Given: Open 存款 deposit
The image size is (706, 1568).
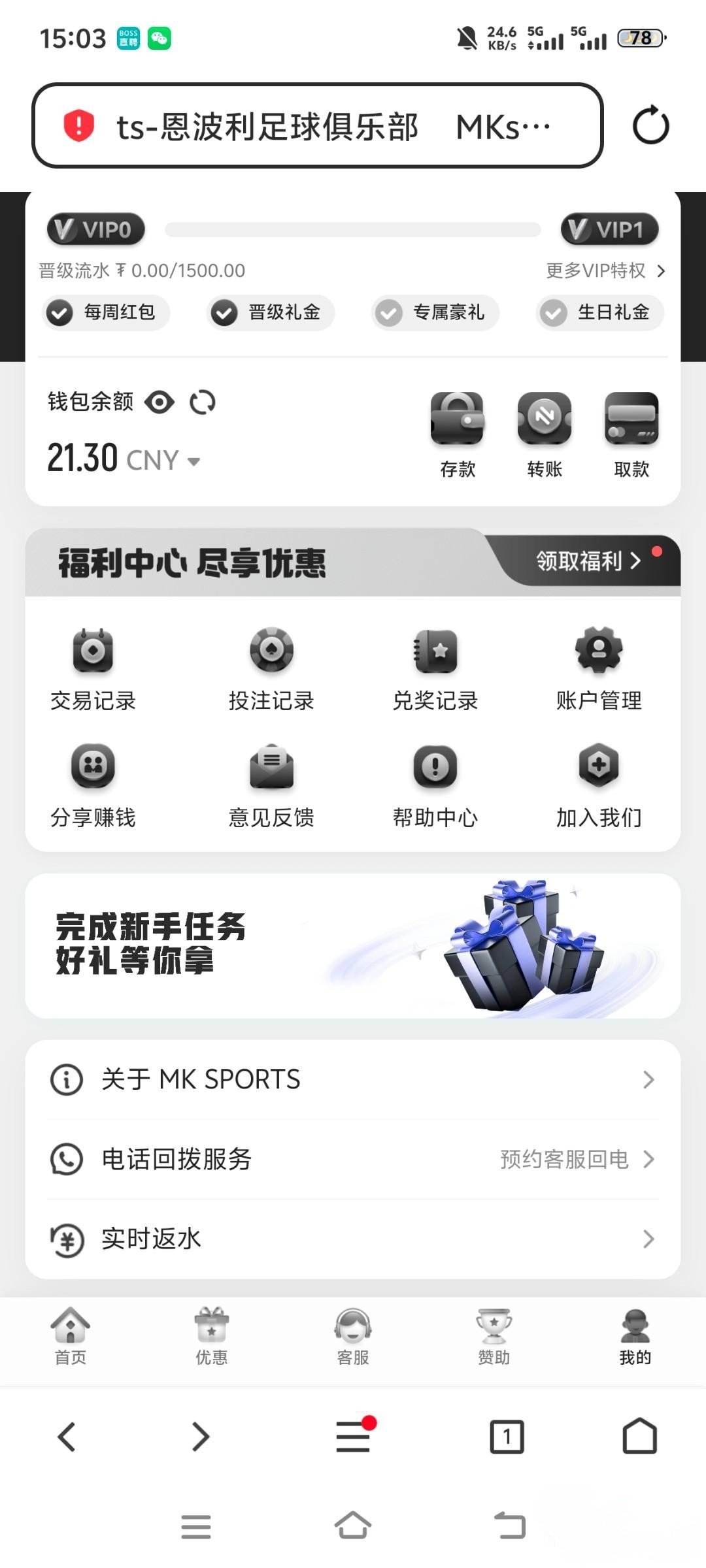Looking at the screenshot, I should point(458,434).
